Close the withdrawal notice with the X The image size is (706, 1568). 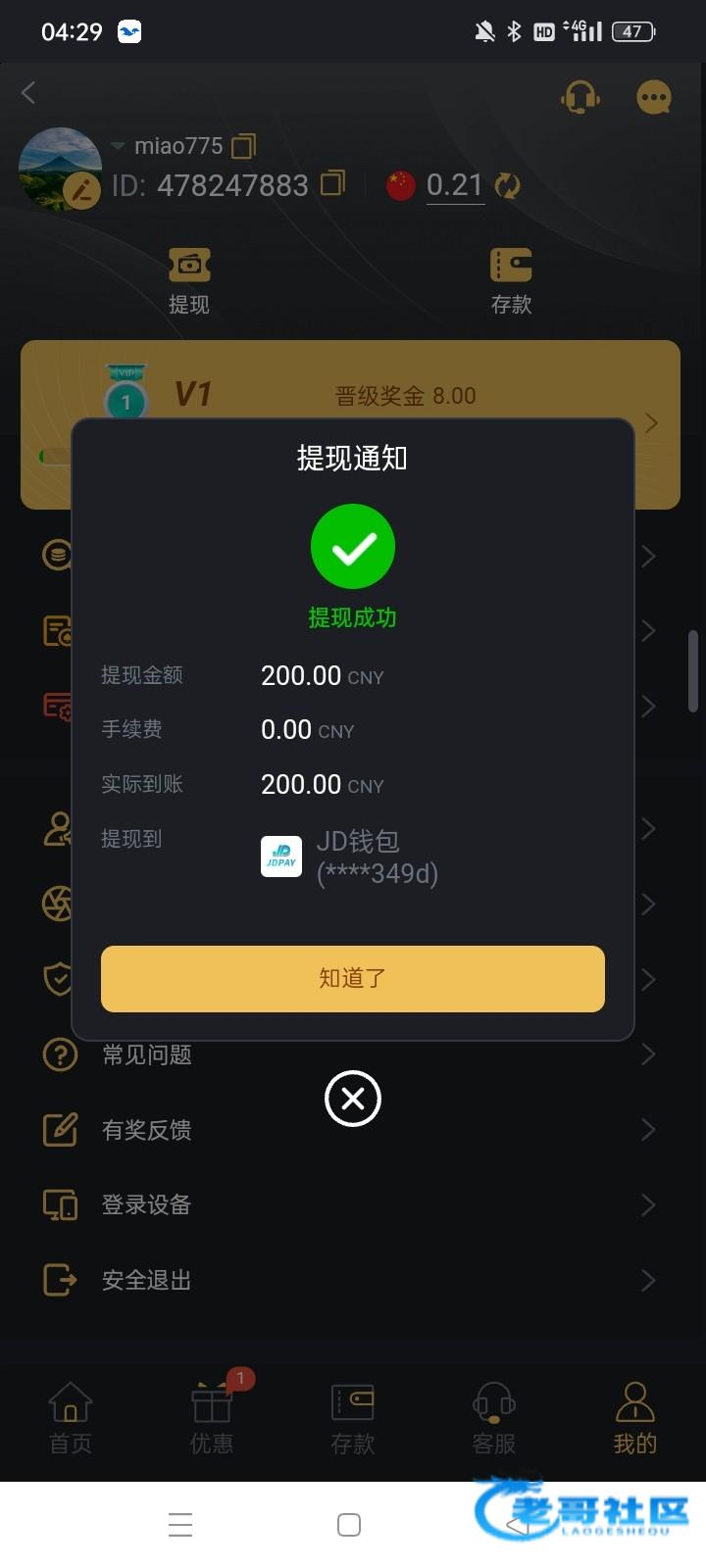pyautogui.click(x=352, y=1099)
